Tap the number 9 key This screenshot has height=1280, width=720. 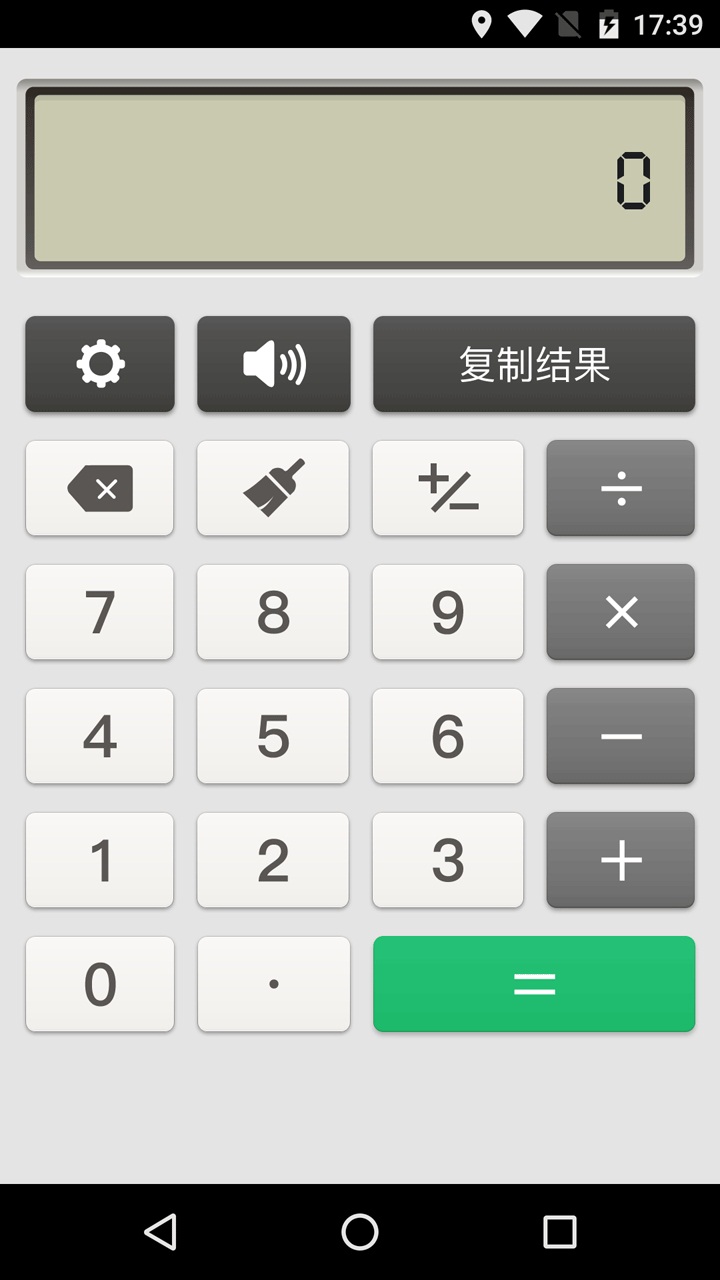tap(448, 612)
